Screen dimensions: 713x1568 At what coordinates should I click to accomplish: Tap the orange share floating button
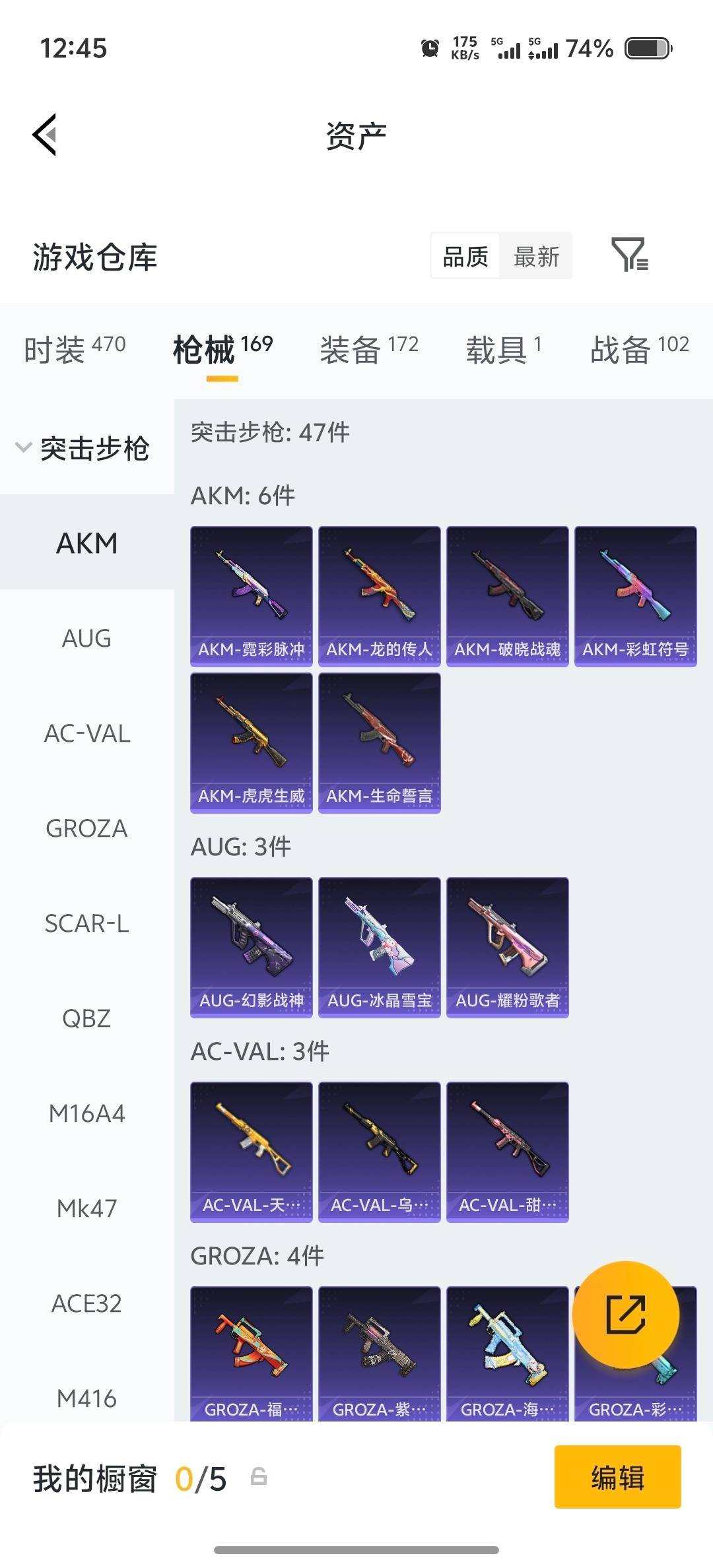(626, 1315)
